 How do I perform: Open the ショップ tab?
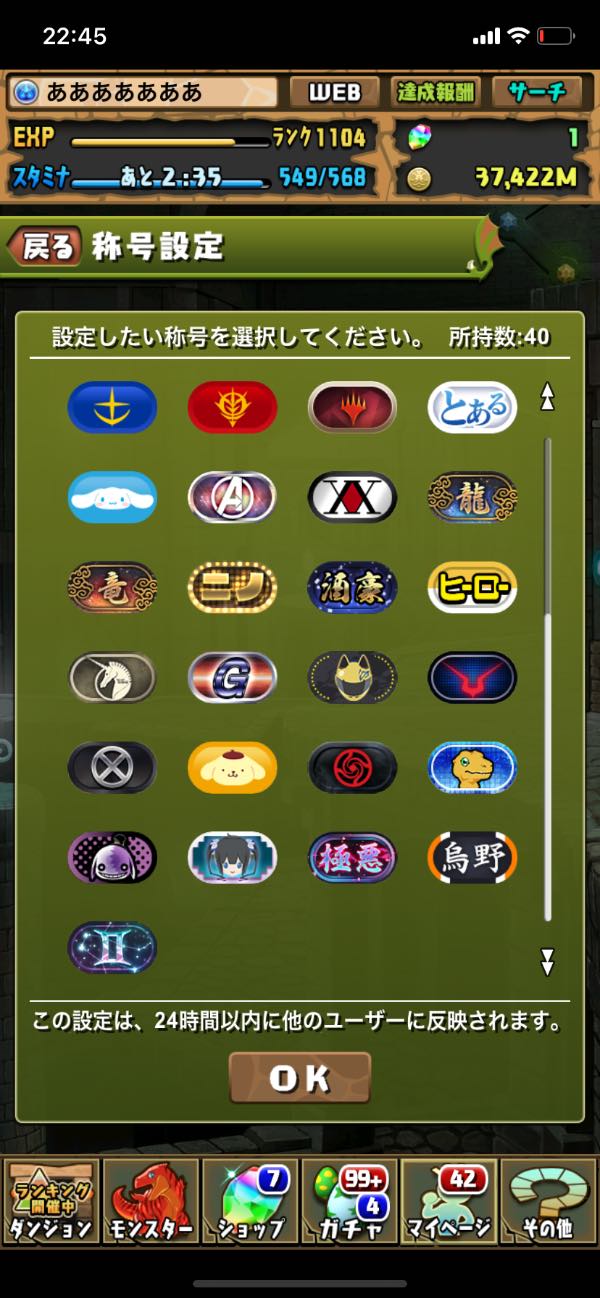tap(250, 1200)
